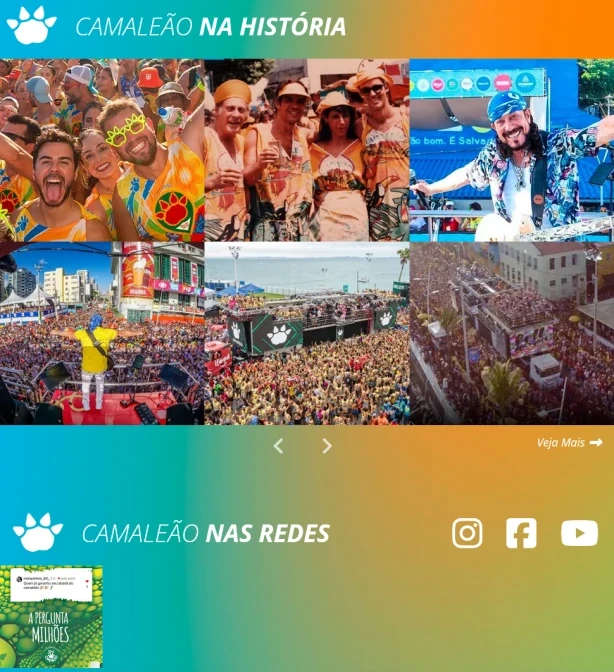Viewport: 614px width, 672px height.
Task: Open the Veja Mais link
Action: coord(569,442)
